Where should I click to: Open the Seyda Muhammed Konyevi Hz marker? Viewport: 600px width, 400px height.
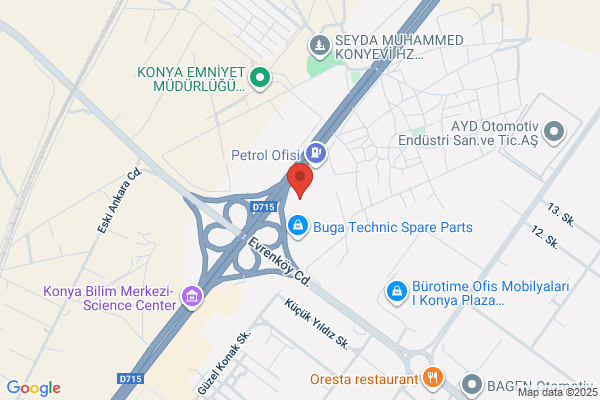[320, 47]
